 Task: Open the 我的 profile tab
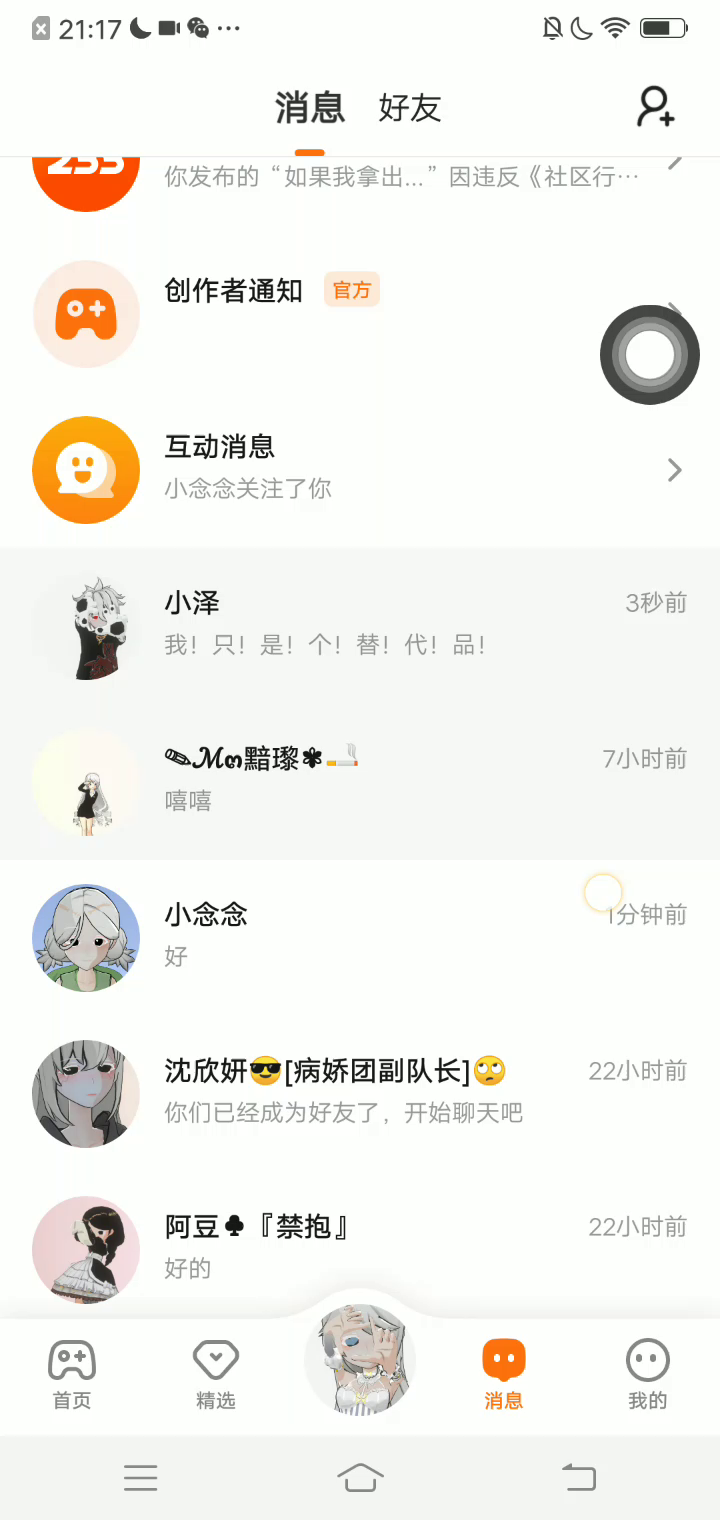pyautogui.click(x=647, y=1375)
